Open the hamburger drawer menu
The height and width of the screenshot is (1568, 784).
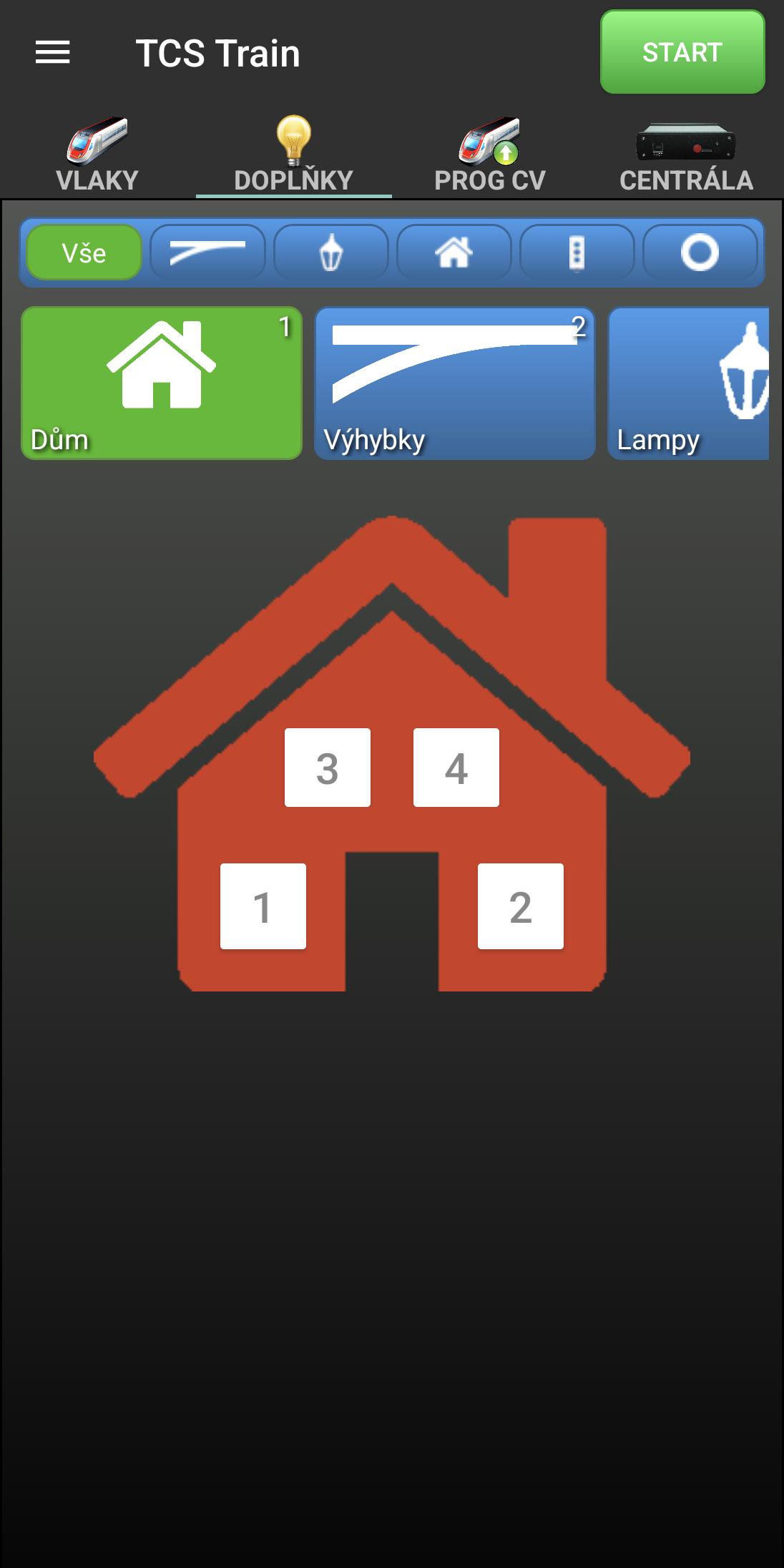[x=53, y=52]
